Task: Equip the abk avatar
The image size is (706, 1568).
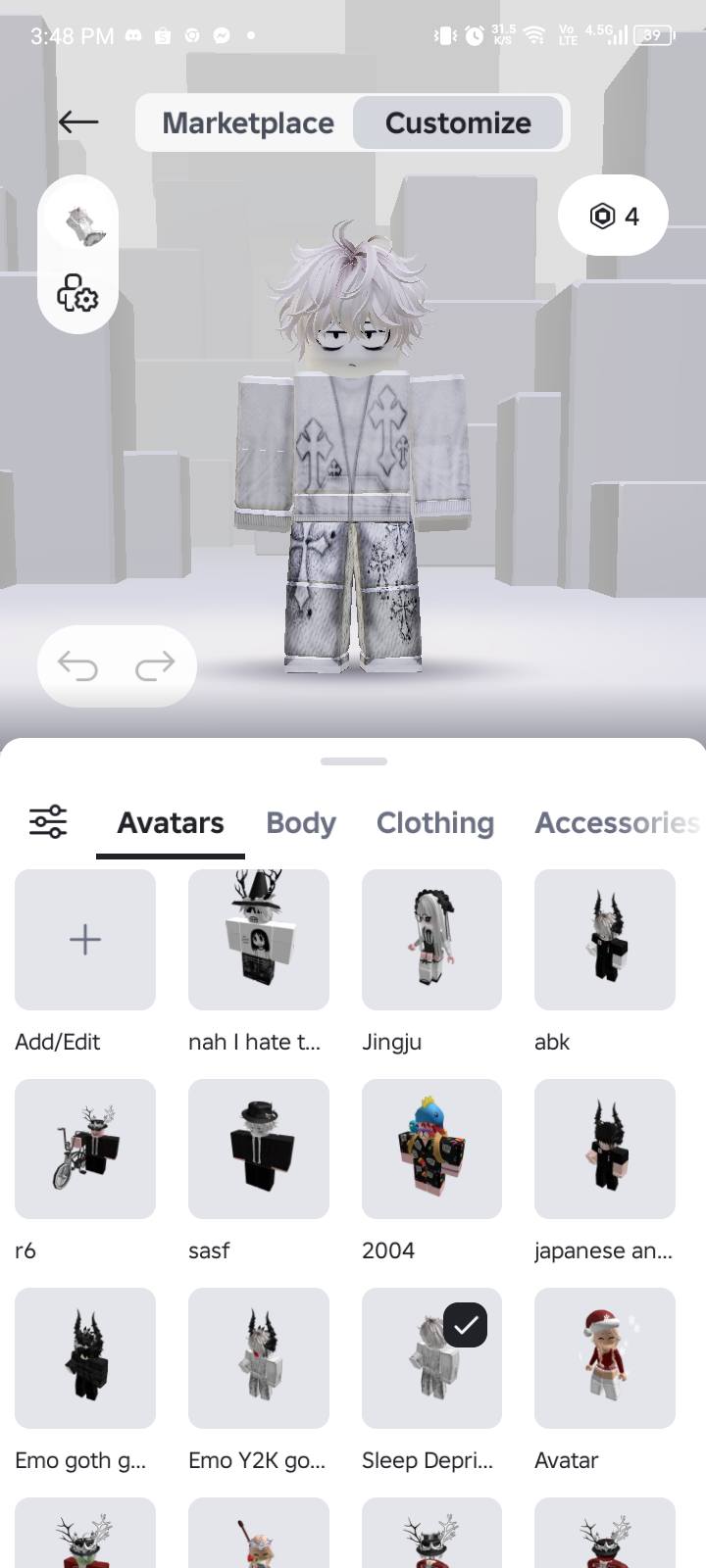Action: (604, 939)
